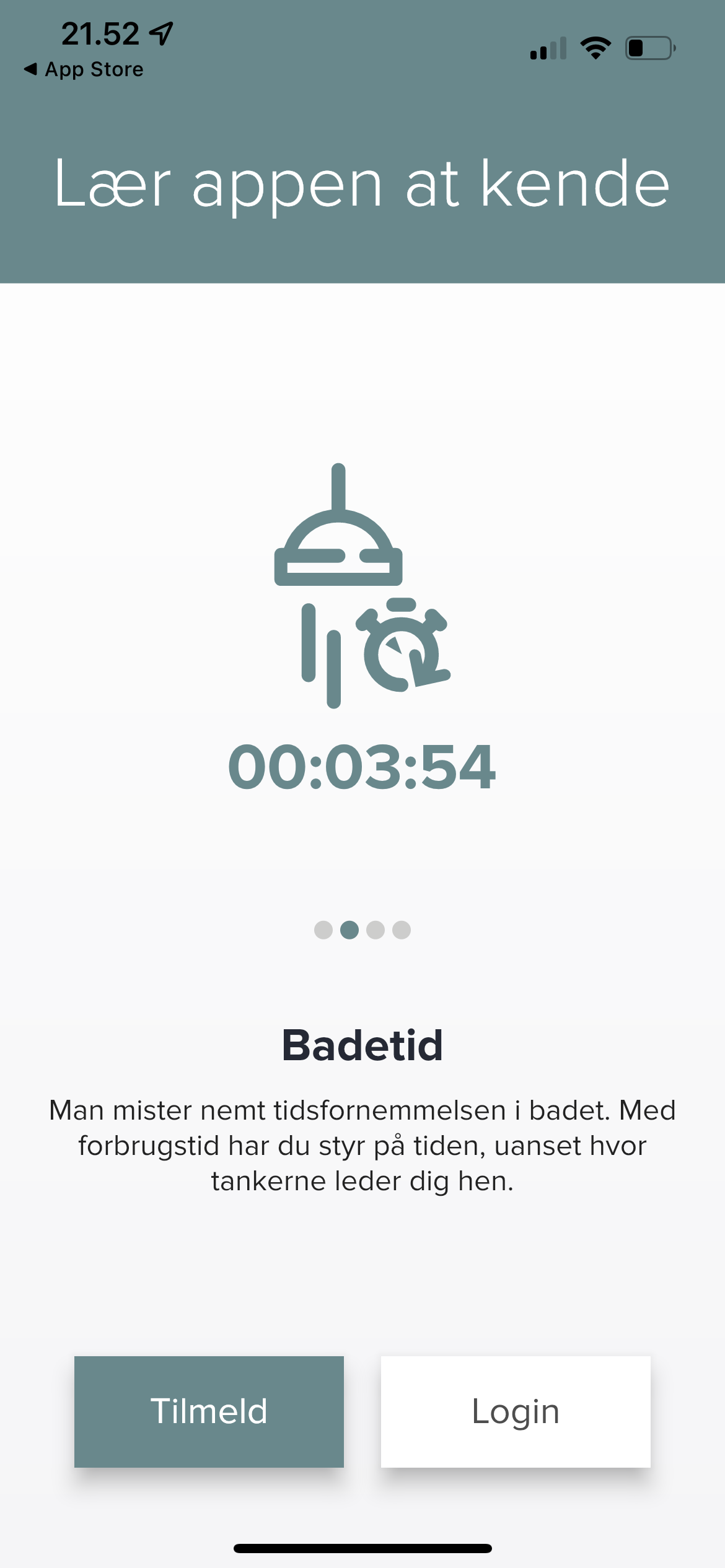This screenshot has width=725, height=1568.
Task: Go to the fourth onboarding page dot
Action: pos(402,930)
